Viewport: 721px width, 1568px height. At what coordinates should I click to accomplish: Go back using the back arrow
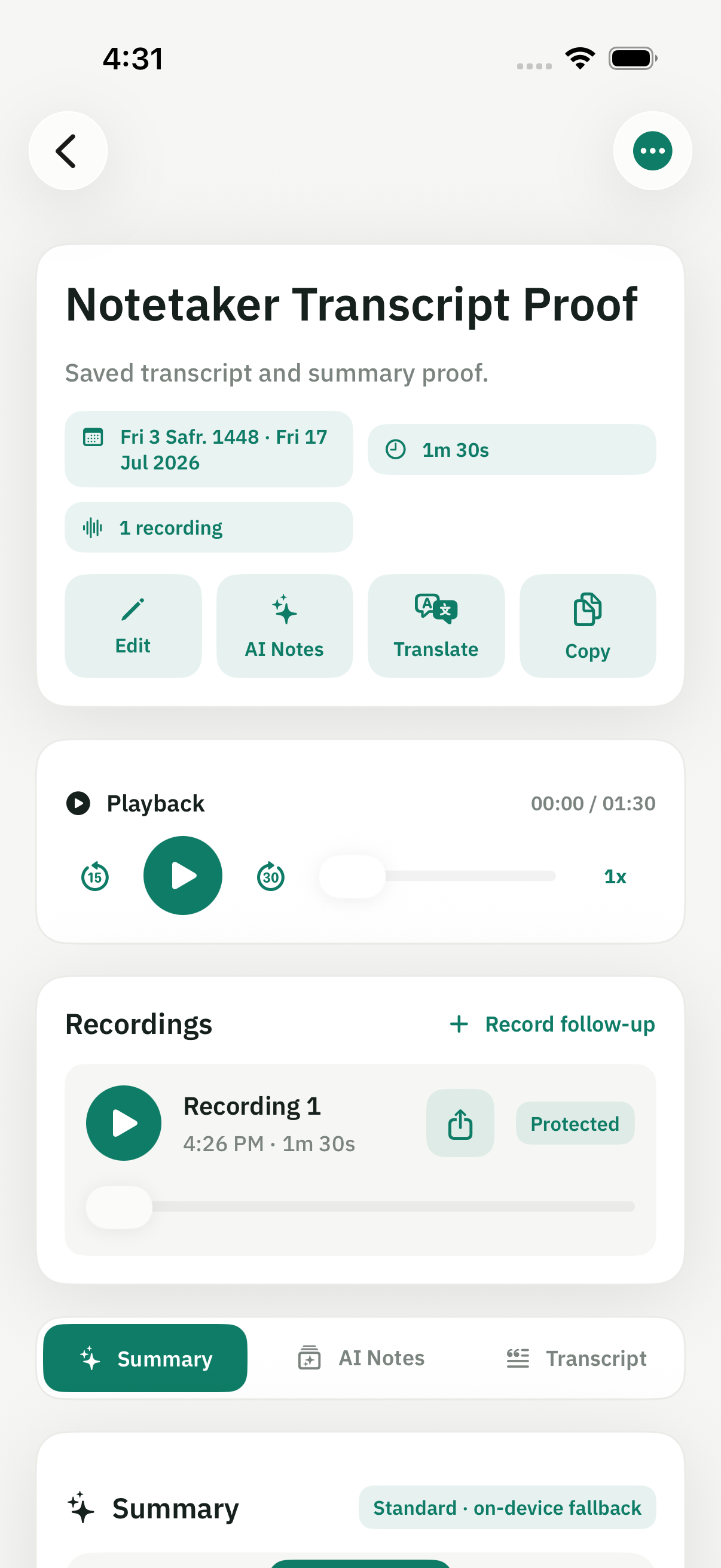click(68, 151)
